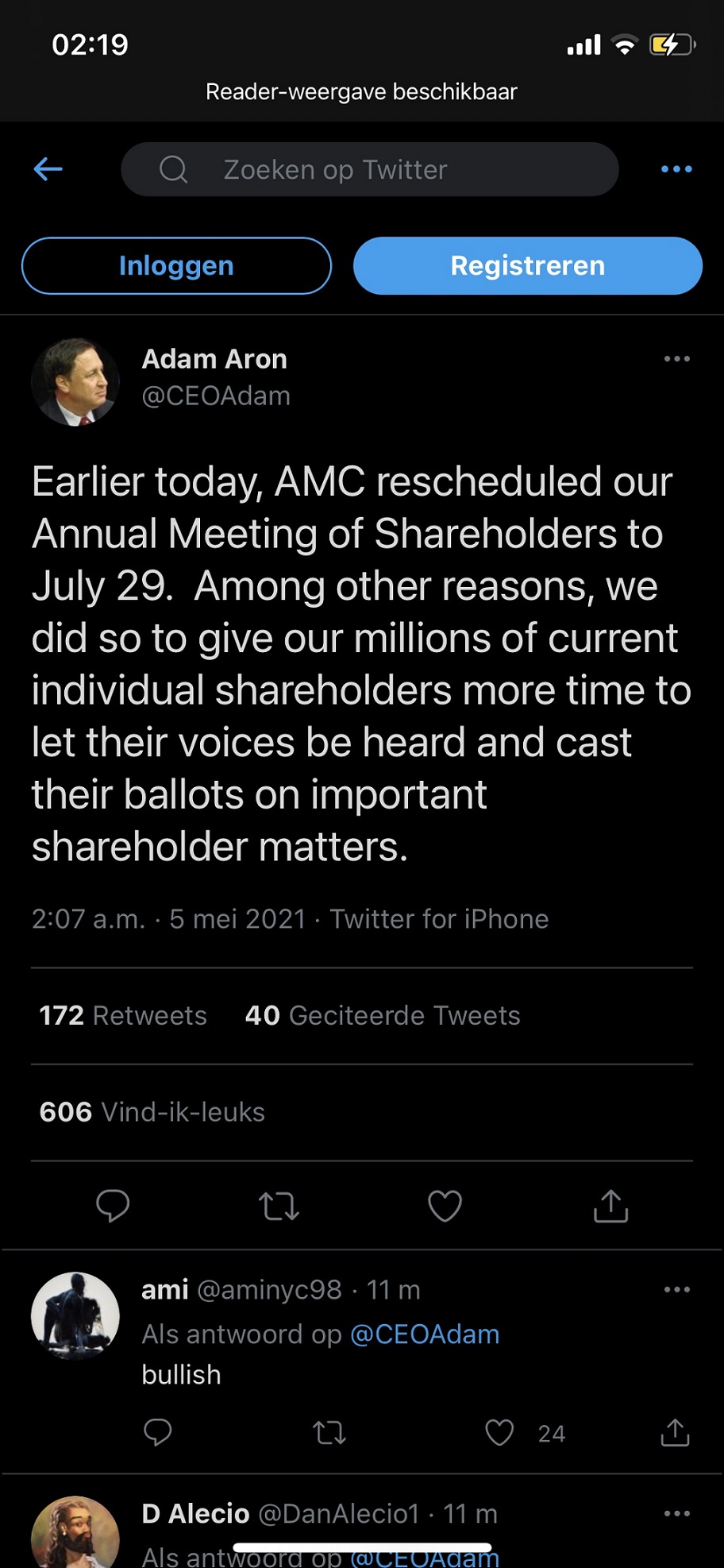This screenshot has height=1568, width=724.
Task: Open more options on D Alecio's reply
Action: click(676, 1512)
